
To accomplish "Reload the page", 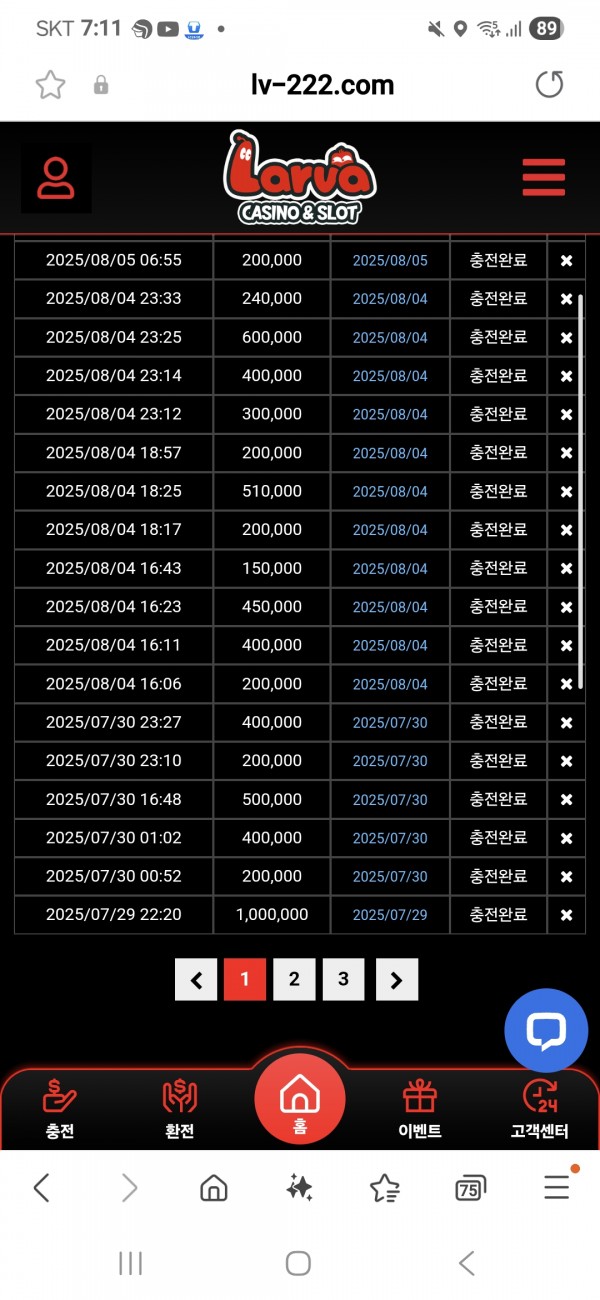I will (549, 85).
